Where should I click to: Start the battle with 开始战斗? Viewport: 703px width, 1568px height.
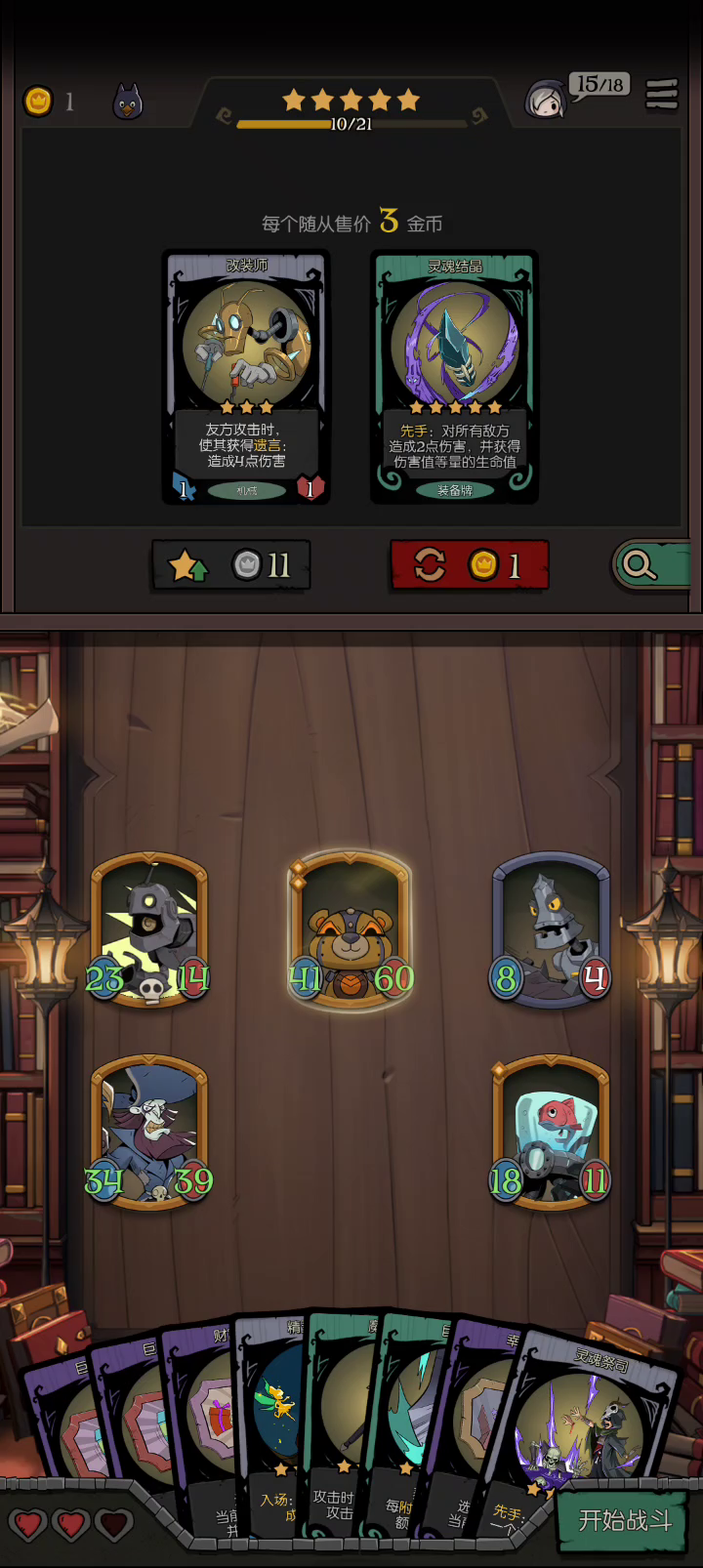pos(625,1520)
